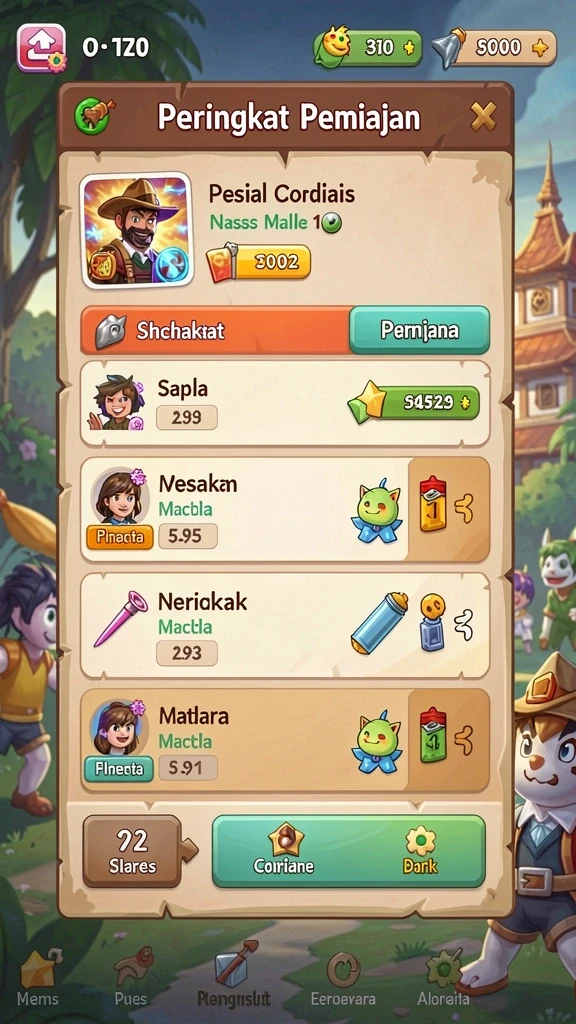Tap the Flnecta badge under Matlara

pyautogui.click(x=119, y=769)
